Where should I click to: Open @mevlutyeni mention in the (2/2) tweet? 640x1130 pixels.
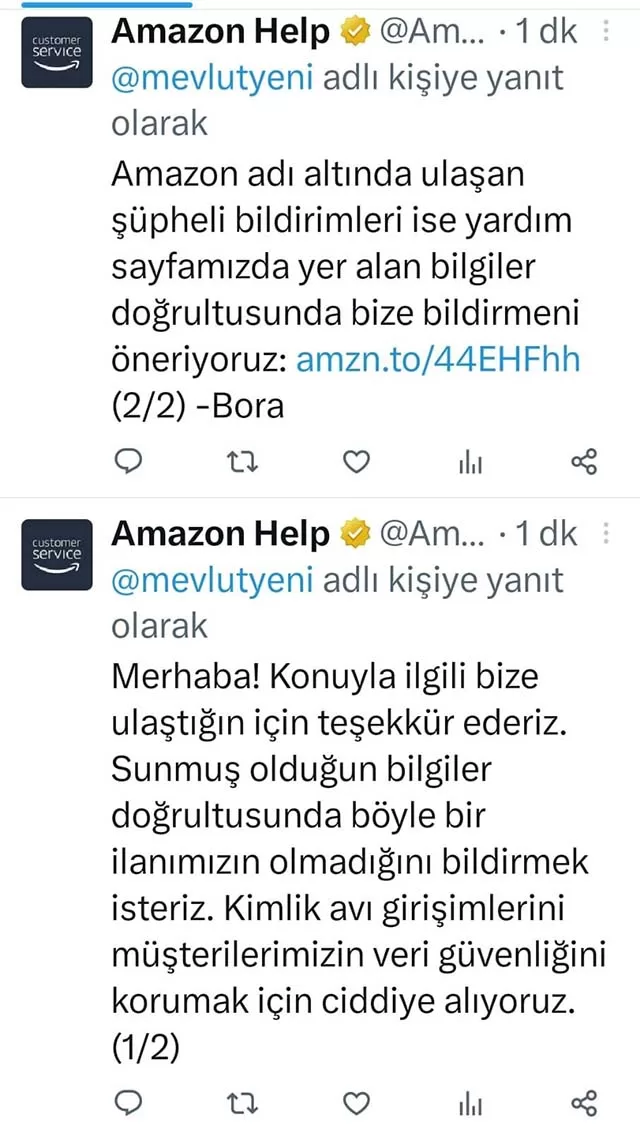(212, 79)
